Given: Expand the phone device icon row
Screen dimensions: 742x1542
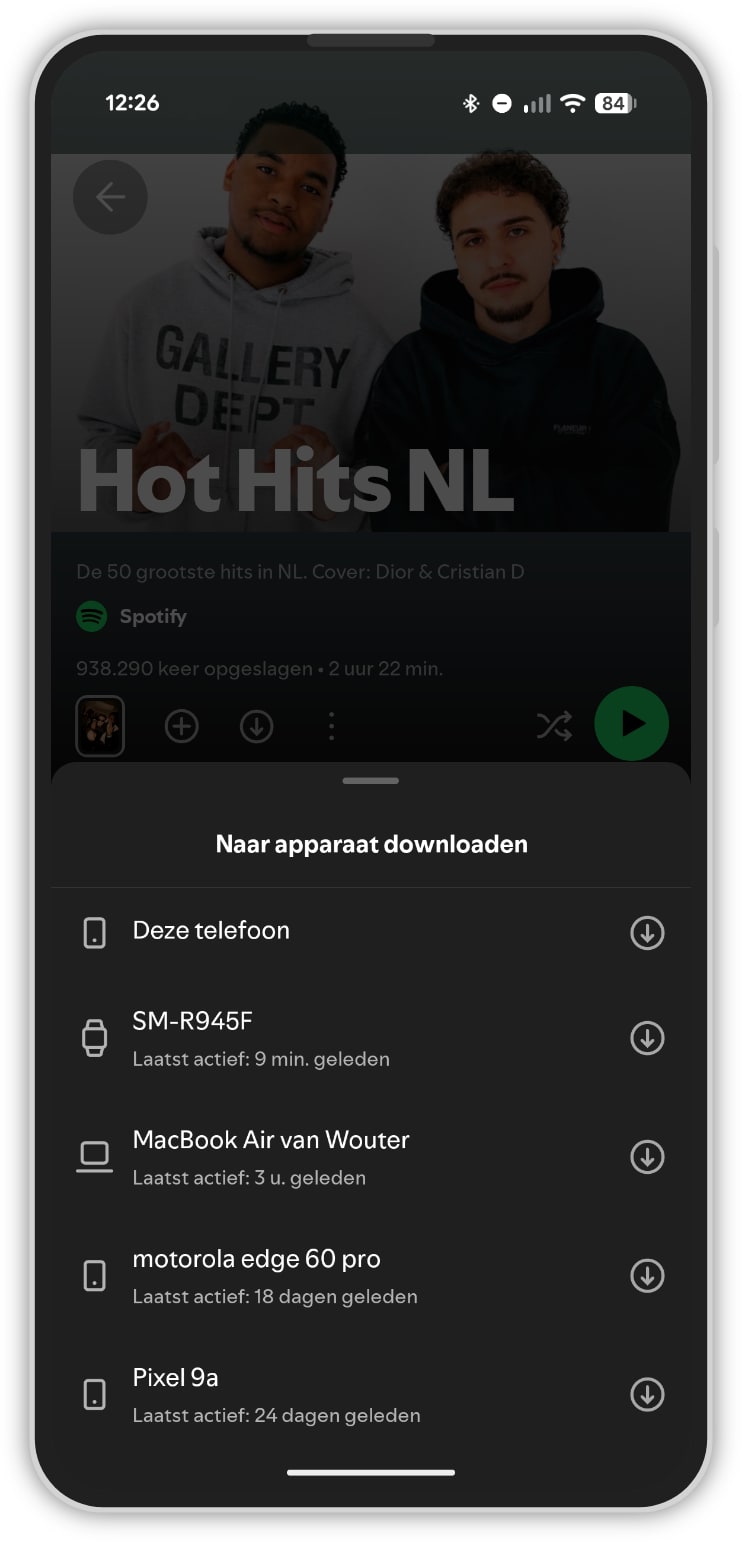Looking at the screenshot, I should 95,933.
